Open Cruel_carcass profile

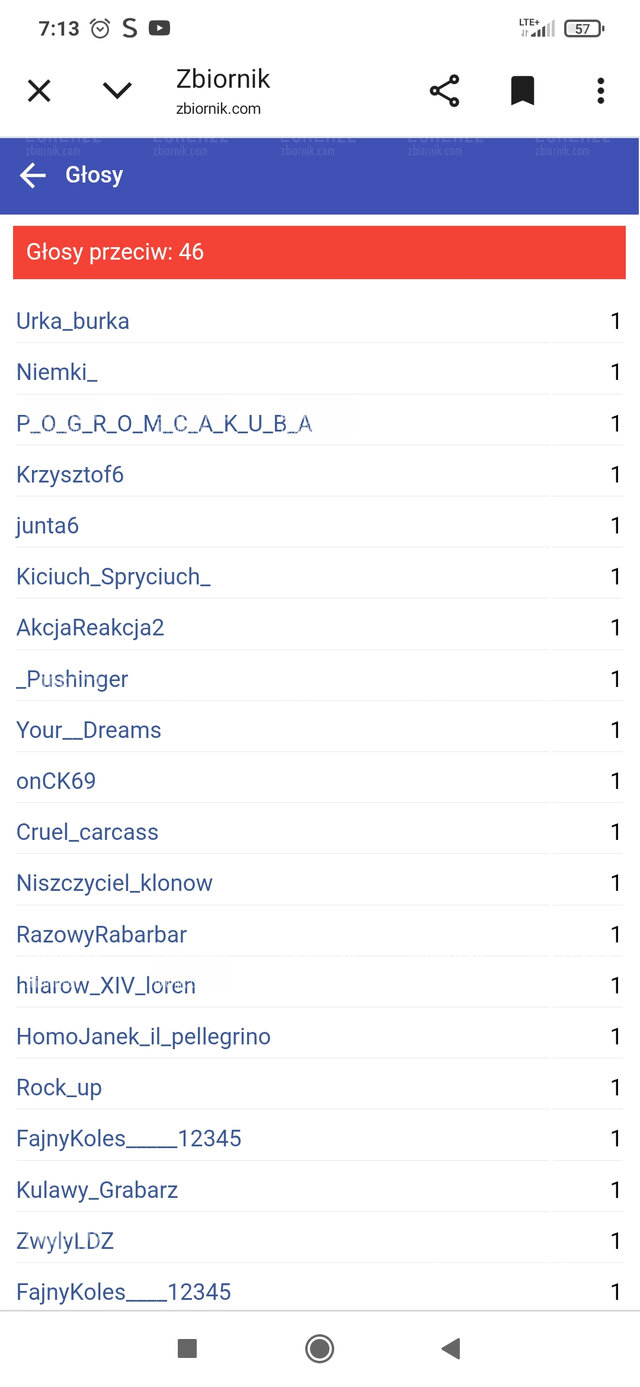[x=87, y=832]
